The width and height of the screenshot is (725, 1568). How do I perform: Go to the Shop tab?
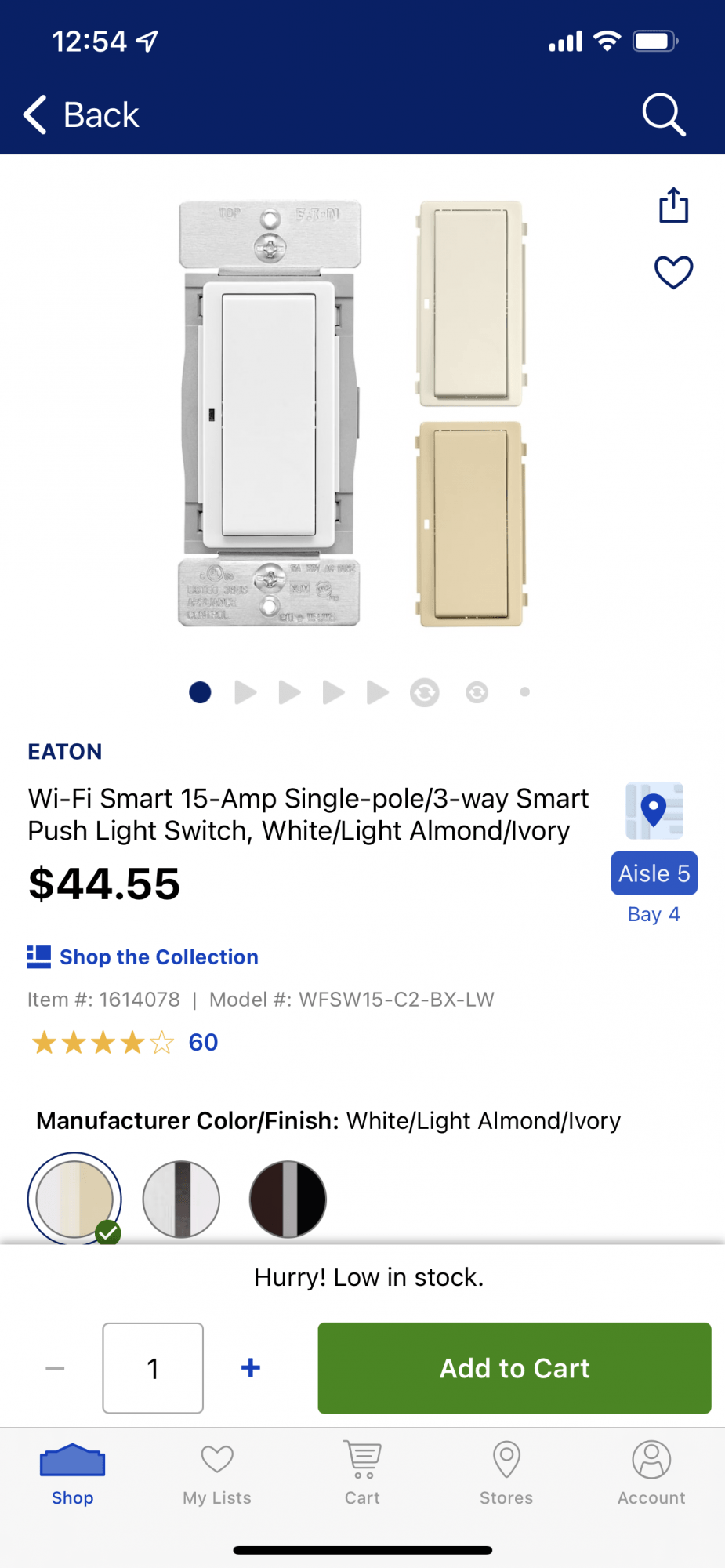click(72, 1474)
